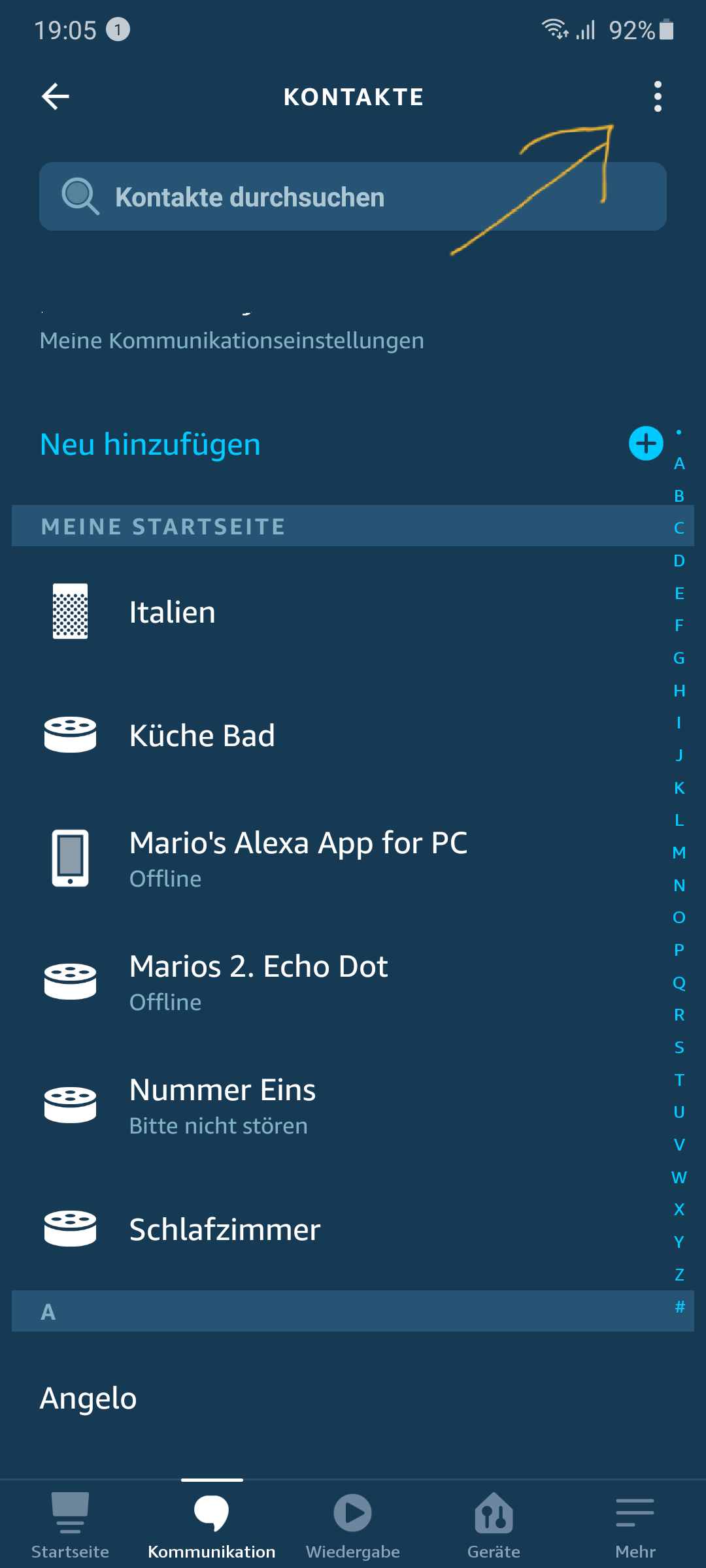
Task: Open contact Angelo
Action: click(x=89, y=1398)
